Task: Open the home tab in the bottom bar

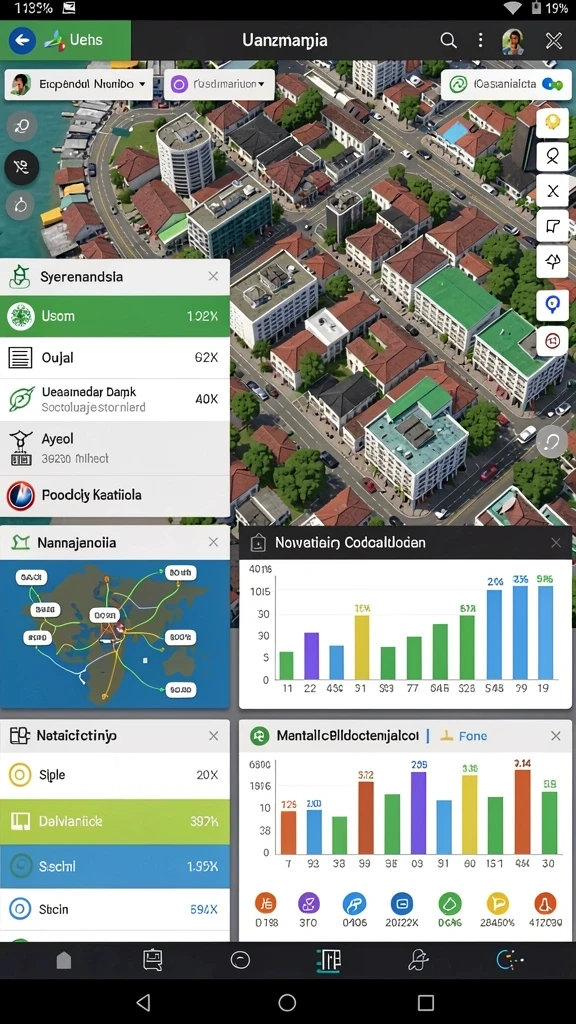Action: coord(64,960)
